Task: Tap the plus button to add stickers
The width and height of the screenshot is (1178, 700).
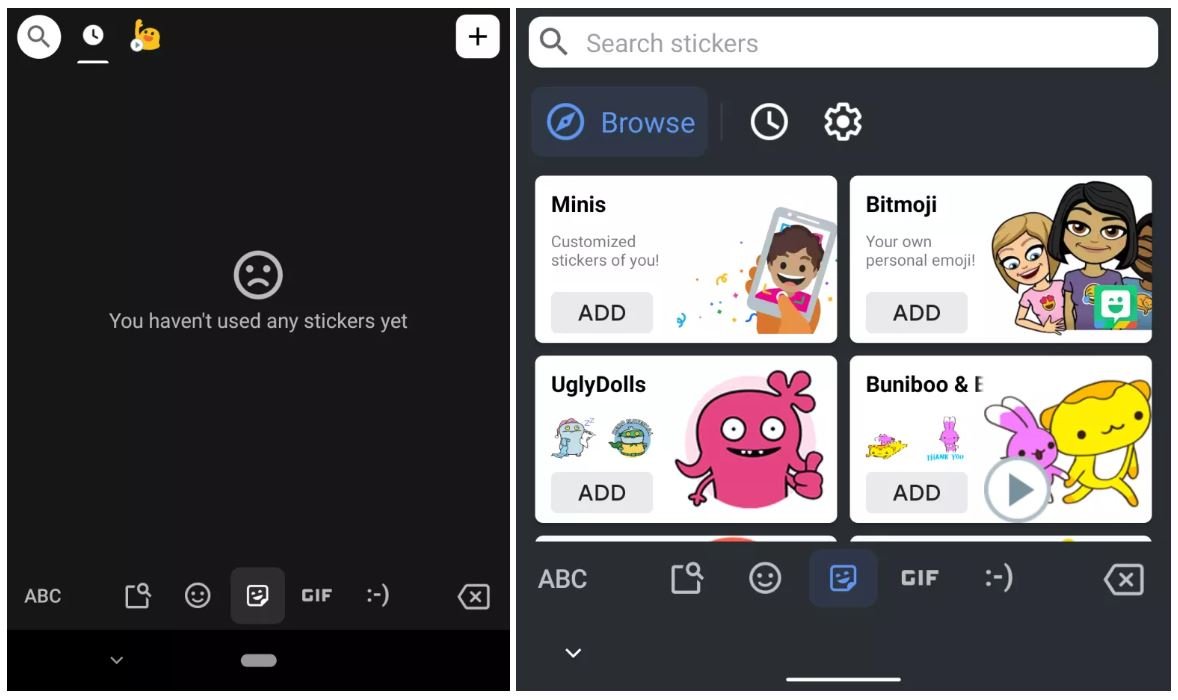Action: (x=478, y=37)
